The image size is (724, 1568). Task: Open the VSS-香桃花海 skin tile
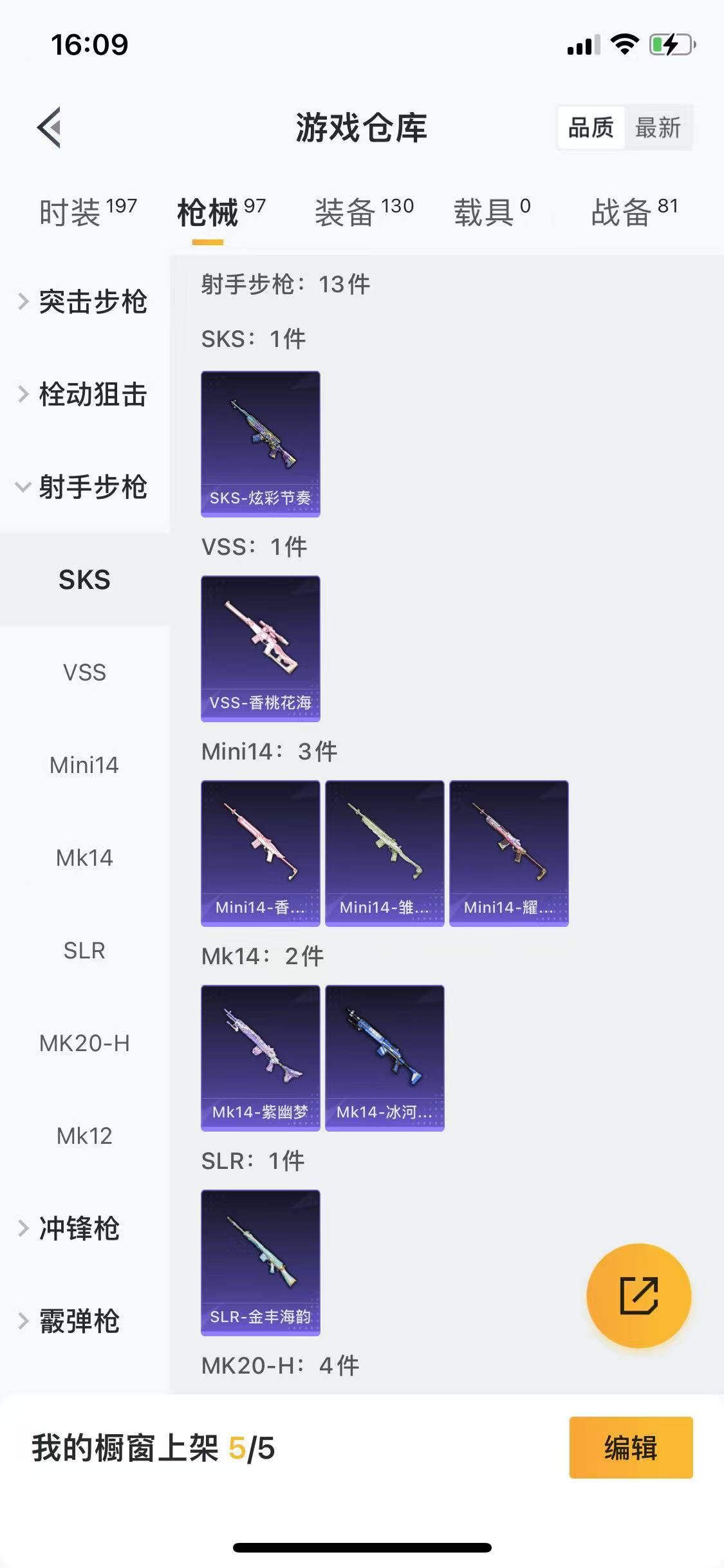(261, 648)
